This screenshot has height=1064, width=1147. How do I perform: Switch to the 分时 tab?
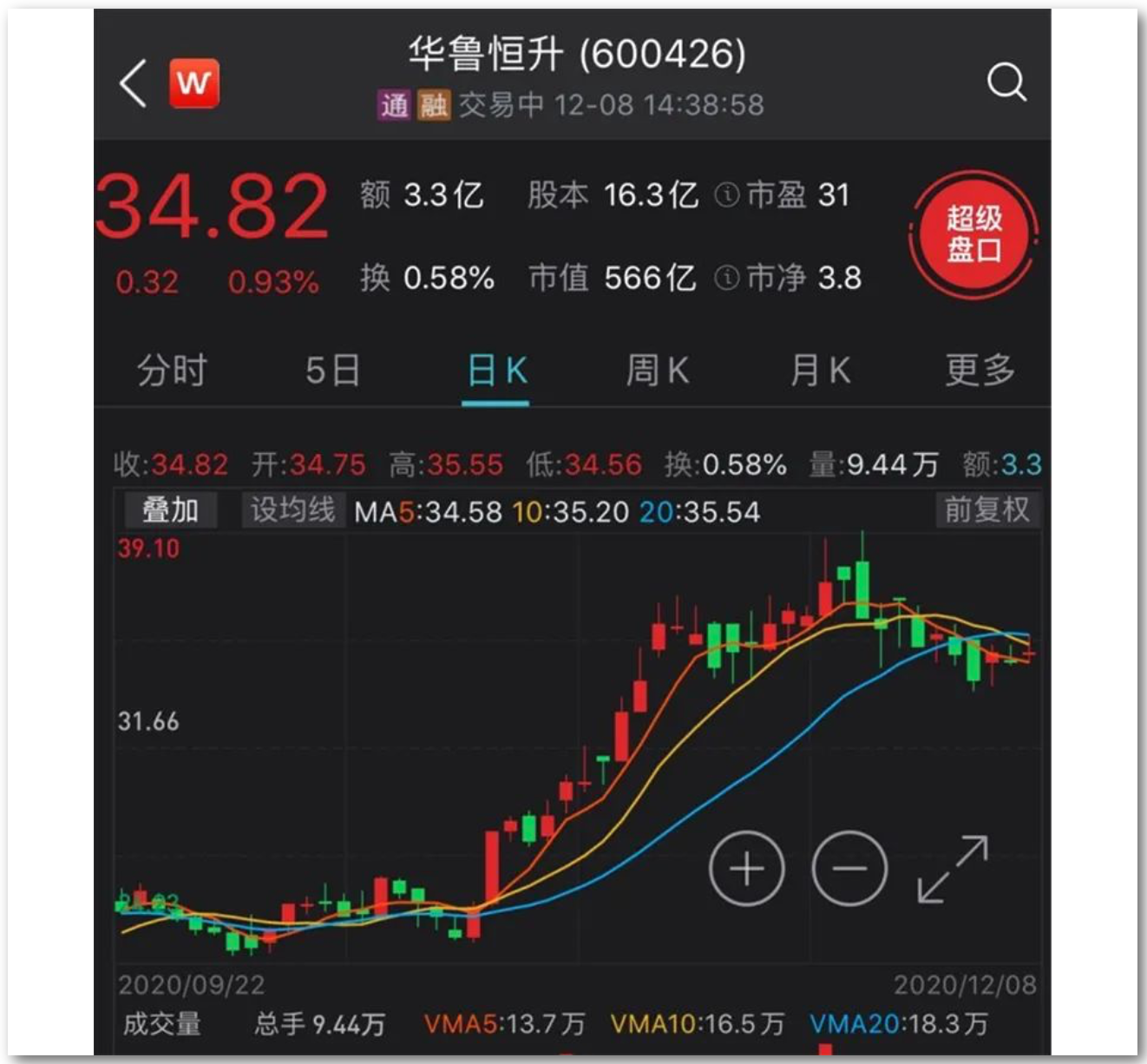coord(172,371)
